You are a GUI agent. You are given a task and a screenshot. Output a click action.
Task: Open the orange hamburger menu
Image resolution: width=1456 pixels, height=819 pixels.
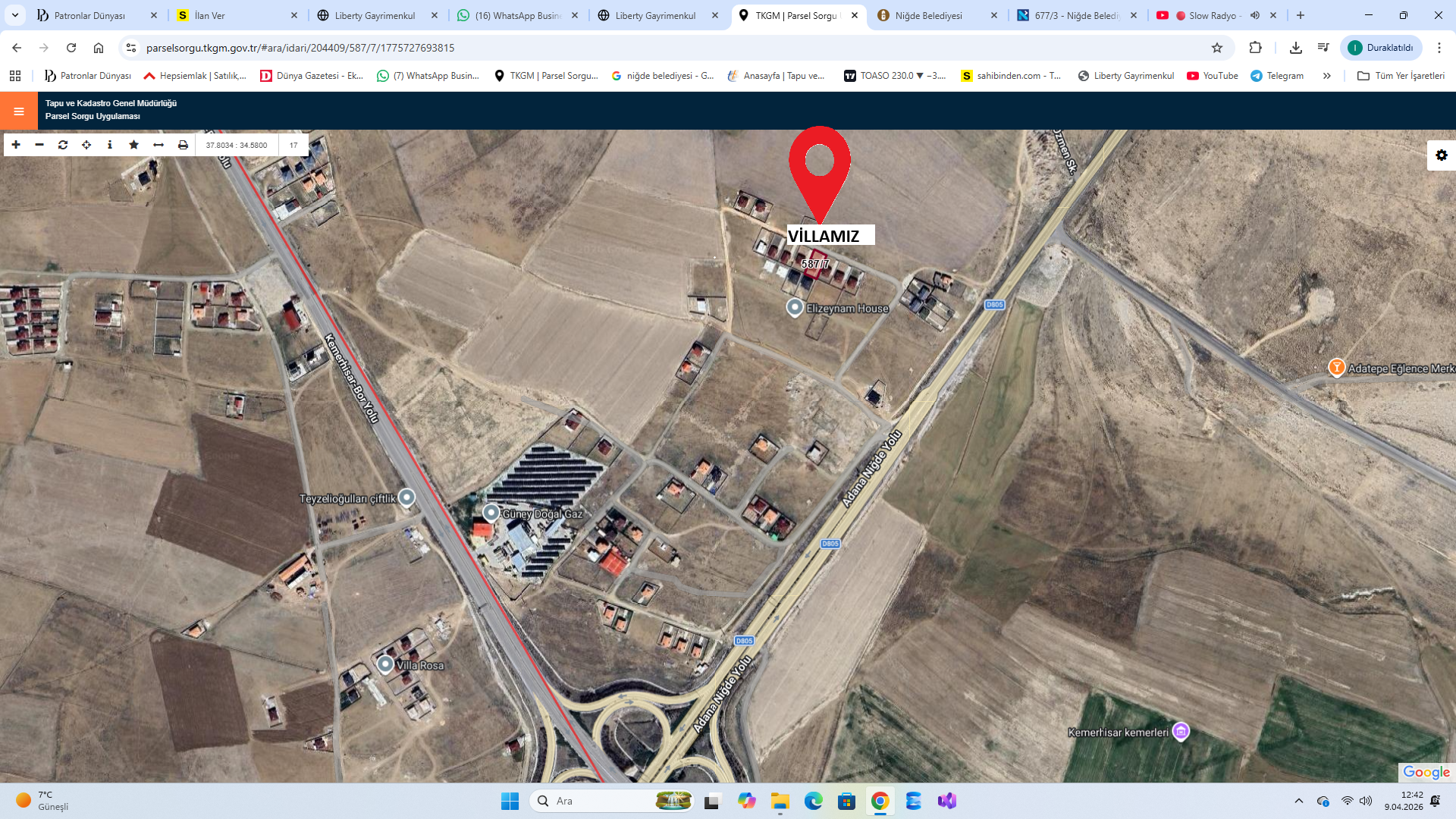(x=19, y=111)
